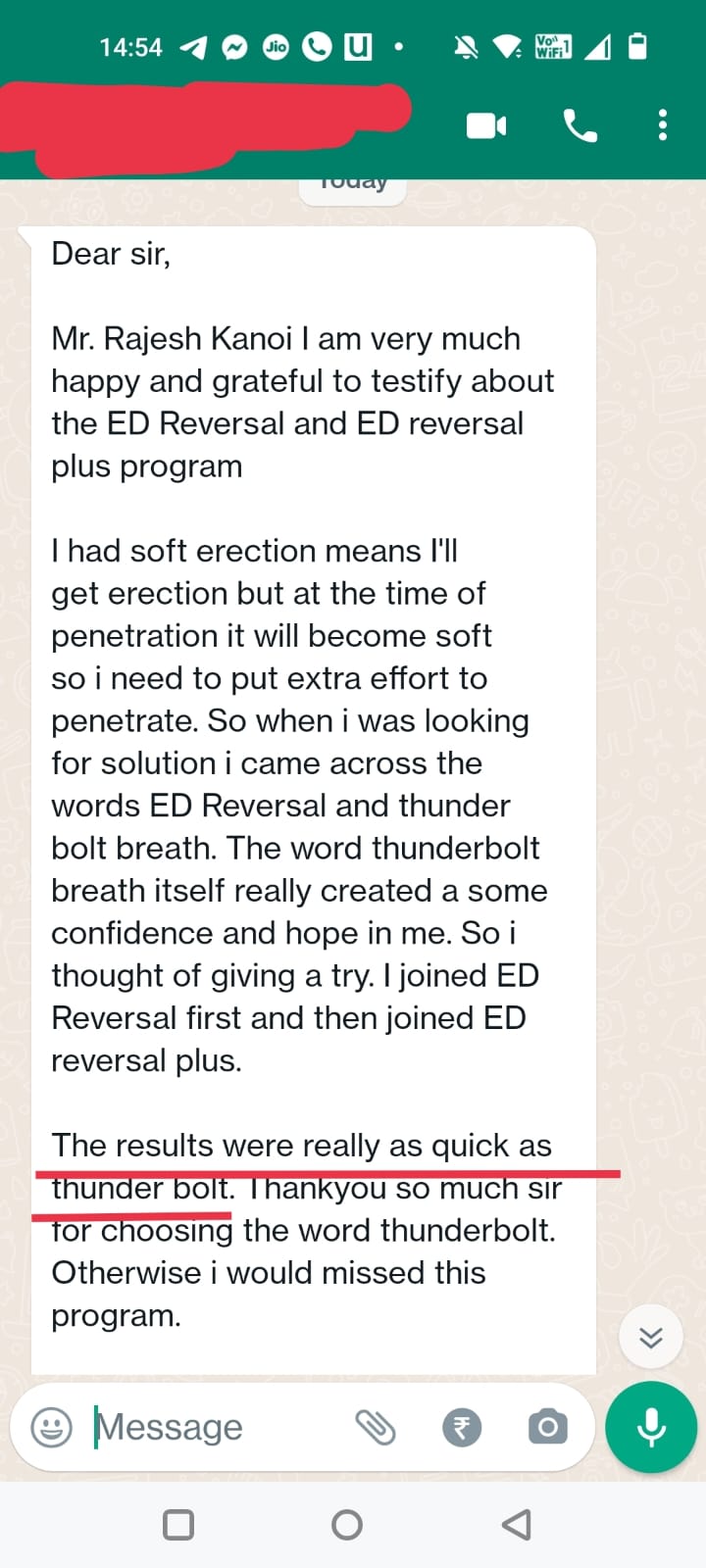
Task: Open the camera from the message bar
Action: [x=547, y=1427]
